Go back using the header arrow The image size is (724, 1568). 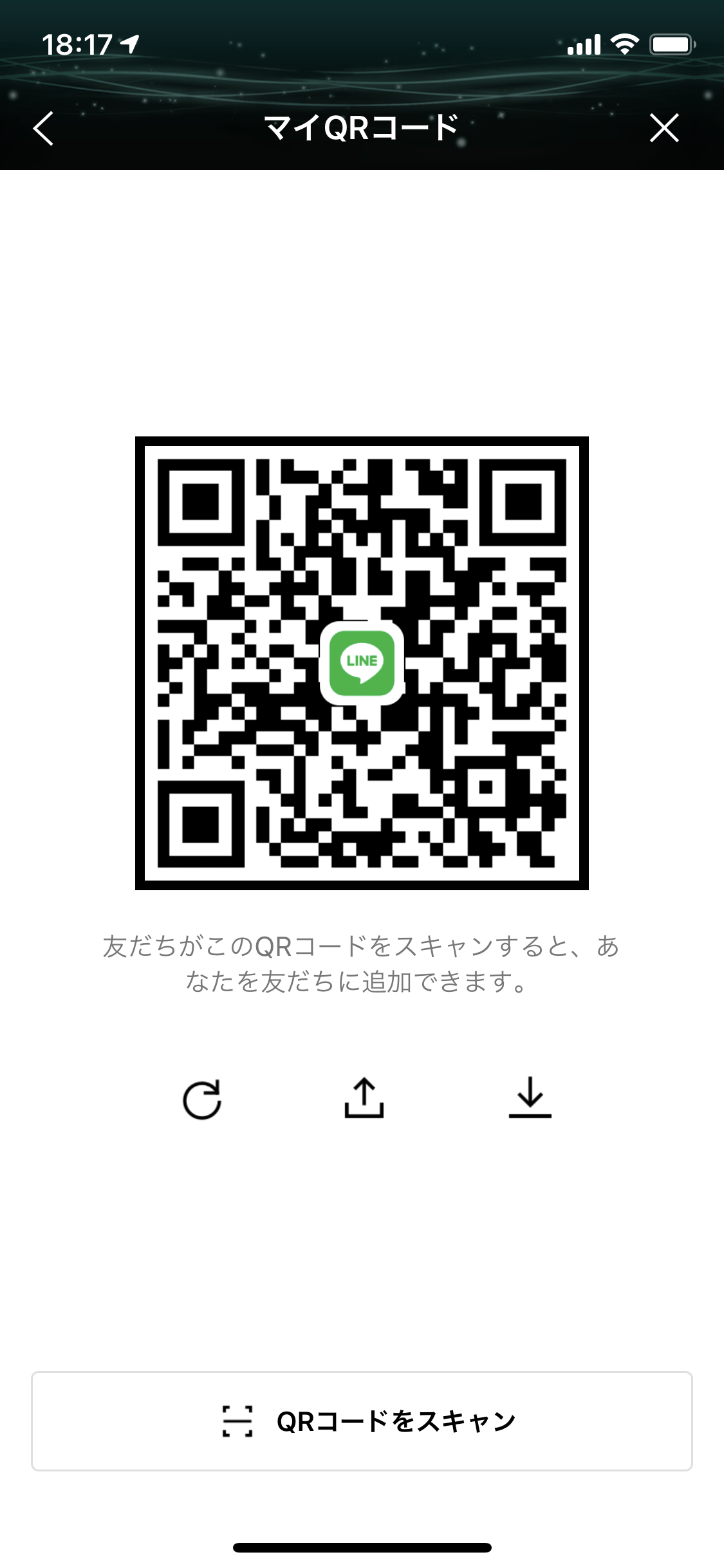coord(44,128)
